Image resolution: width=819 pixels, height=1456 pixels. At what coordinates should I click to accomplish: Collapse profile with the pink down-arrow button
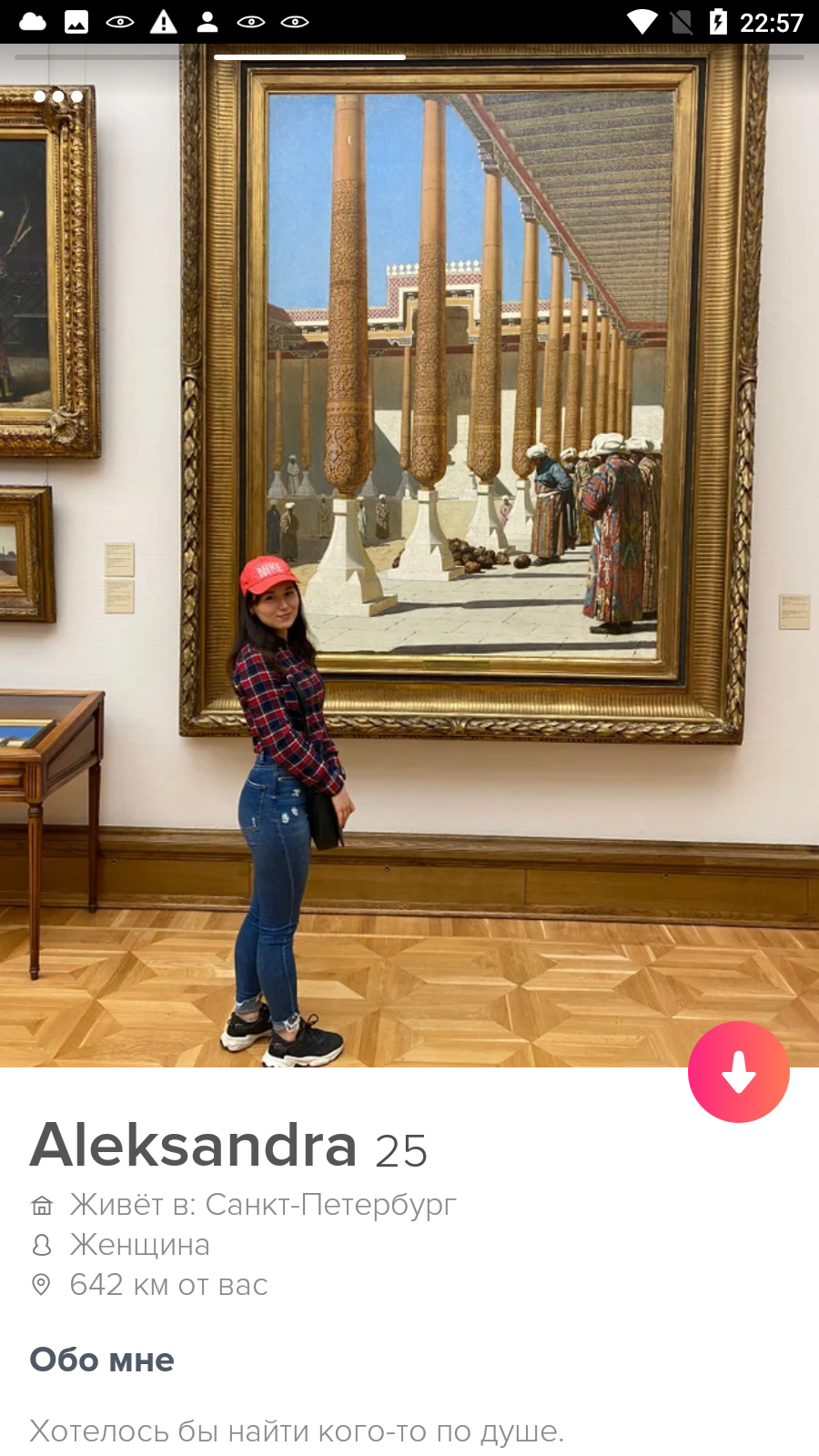[x=739, y=1072]
